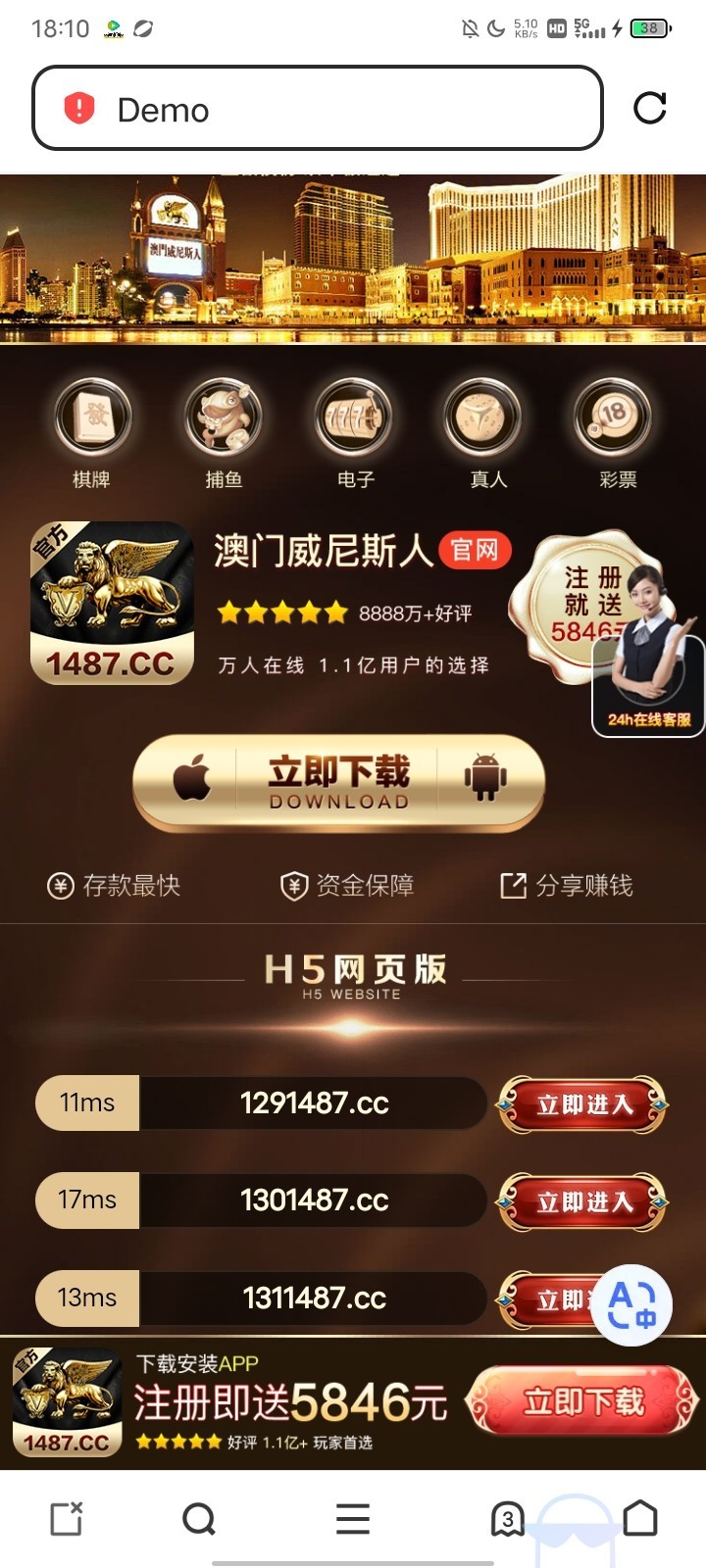Screen dimensions: 706x1568
Task: Tap 立即进入 for 1291487.cc
Action: 582,1104
